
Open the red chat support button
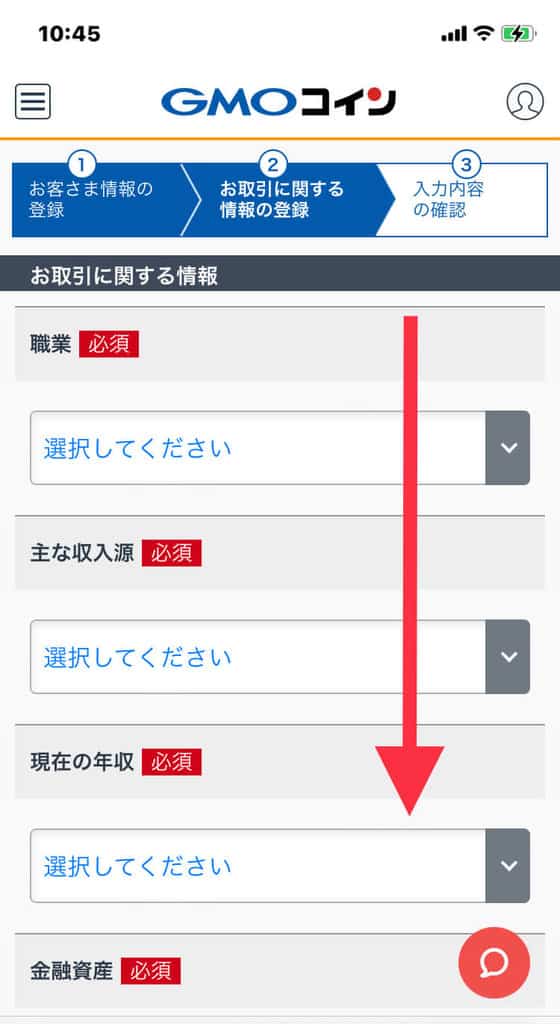[494, 963]
